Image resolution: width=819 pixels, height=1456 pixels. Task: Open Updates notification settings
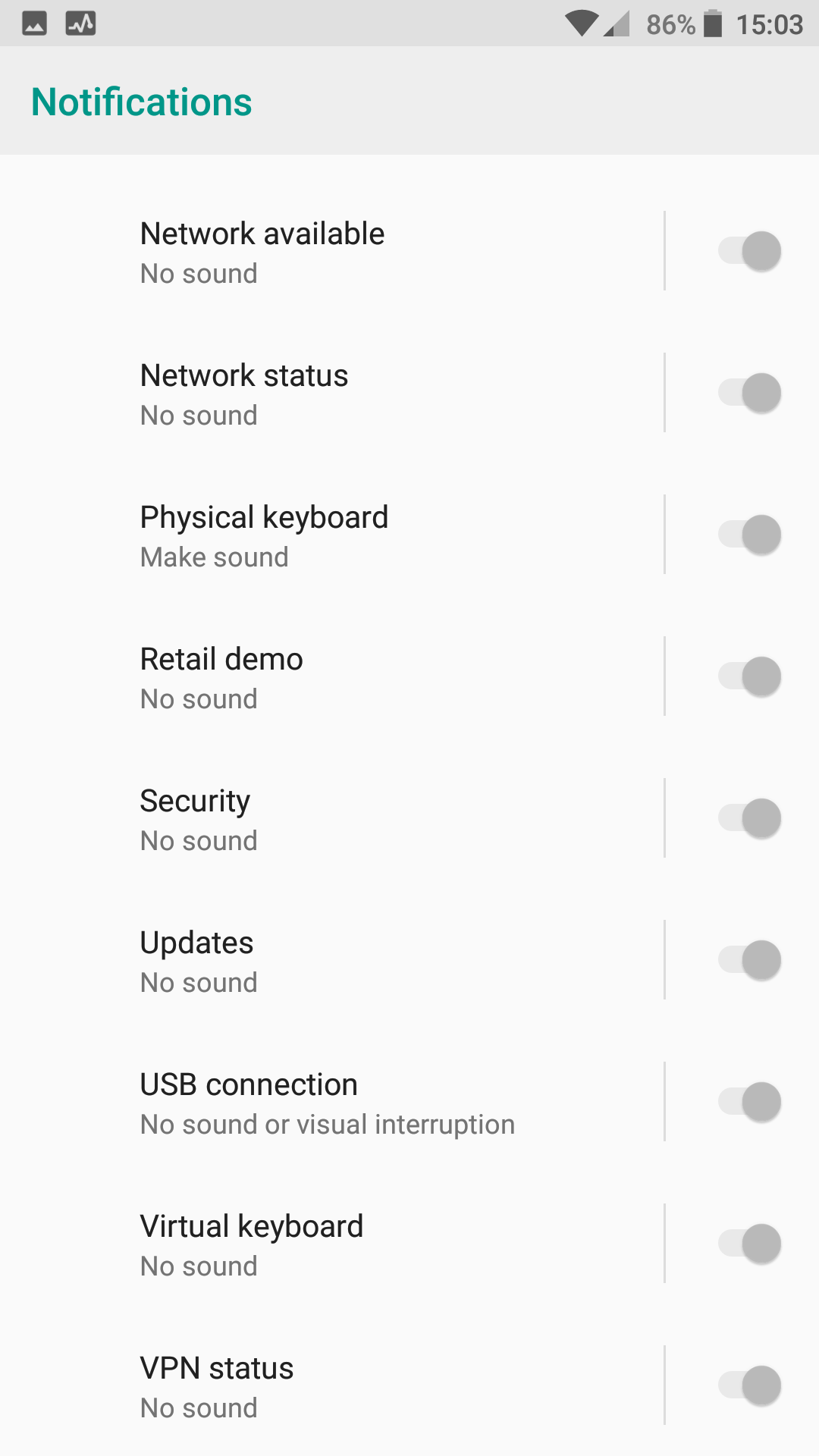332,960
